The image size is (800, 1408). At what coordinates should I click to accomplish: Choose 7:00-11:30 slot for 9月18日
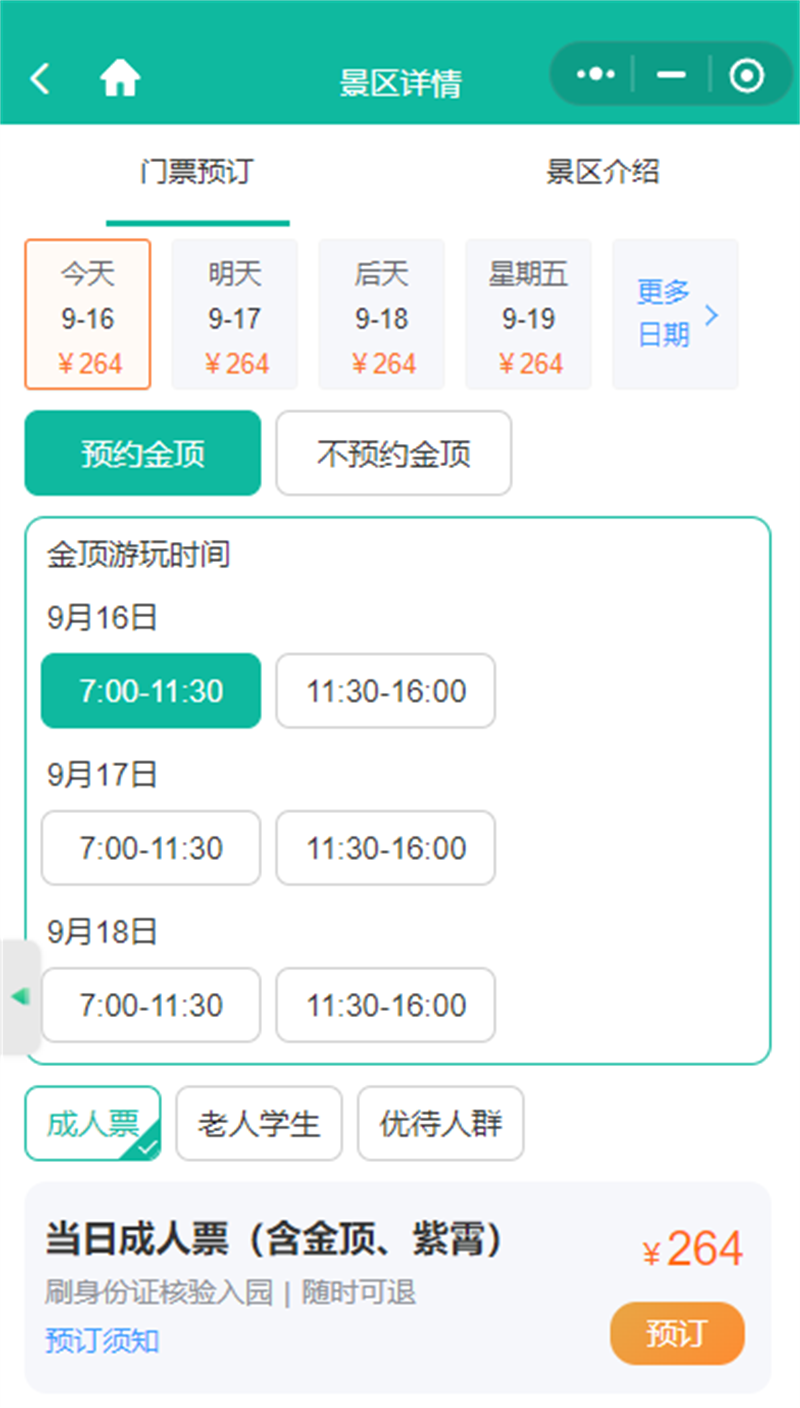point(151,1005)
